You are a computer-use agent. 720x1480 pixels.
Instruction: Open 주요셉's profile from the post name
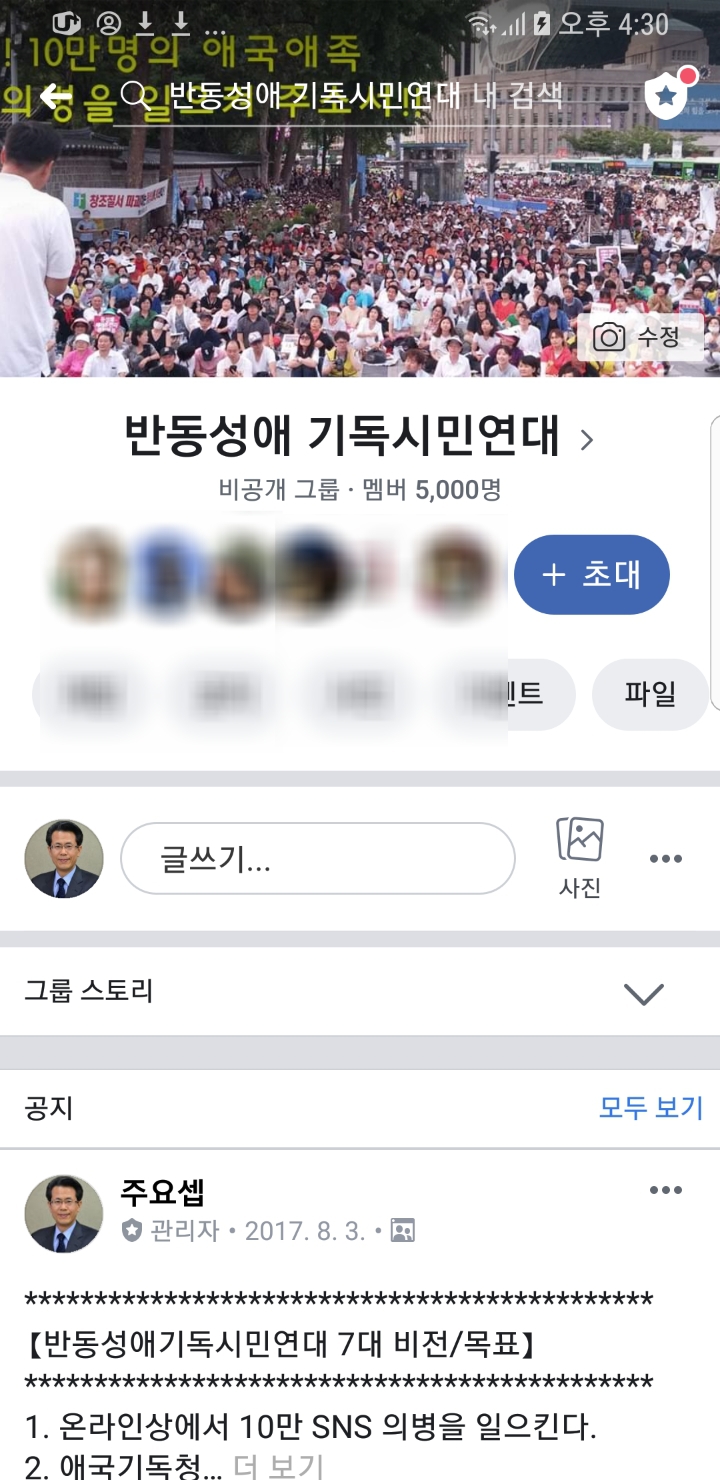tap(163, 1192)
